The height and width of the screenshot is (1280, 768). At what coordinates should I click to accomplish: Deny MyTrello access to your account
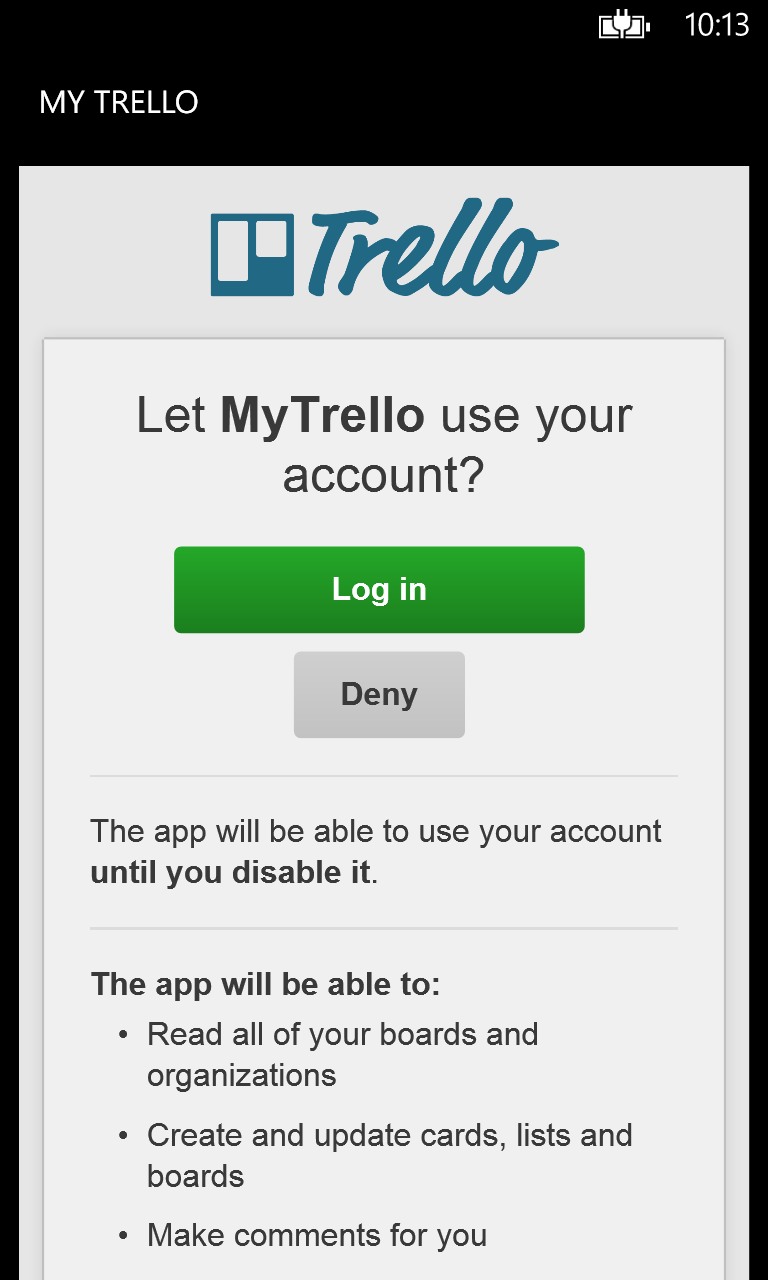click(x=379, y=694)
